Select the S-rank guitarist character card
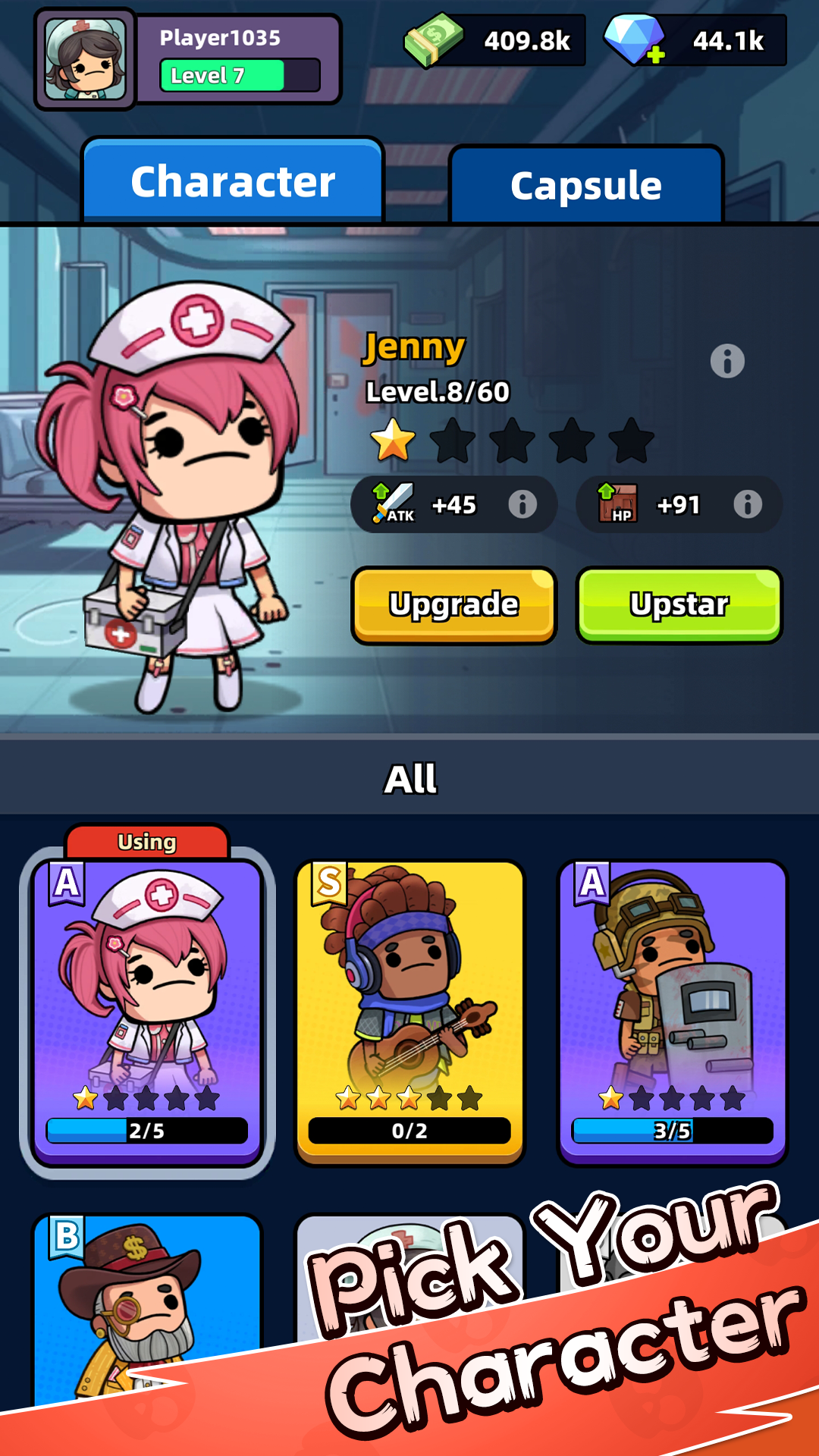Image resolution: width=819 pixels, height=1456 pixels. [409, 1009]
